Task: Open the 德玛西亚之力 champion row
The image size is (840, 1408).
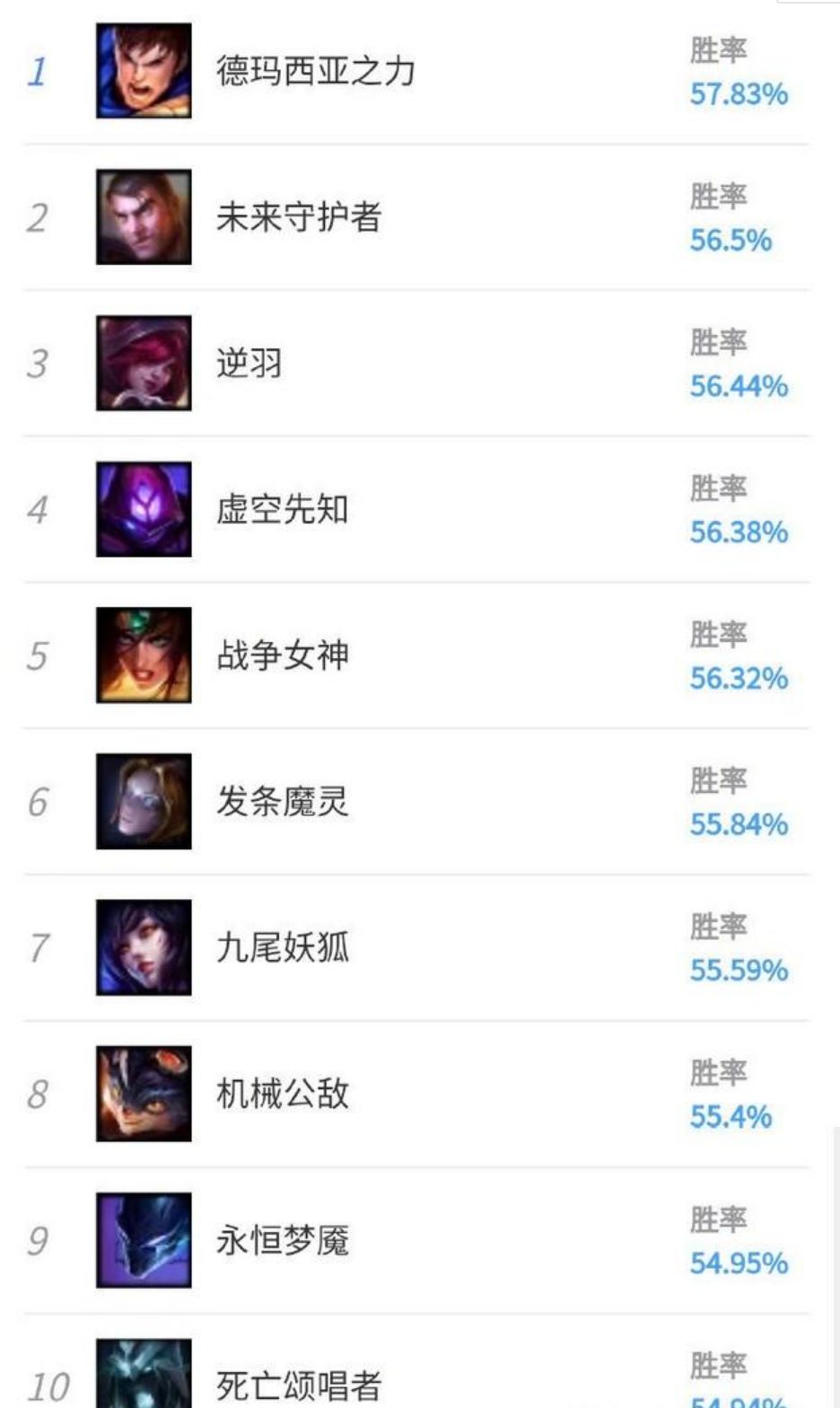Action: (x=315, y=71)
